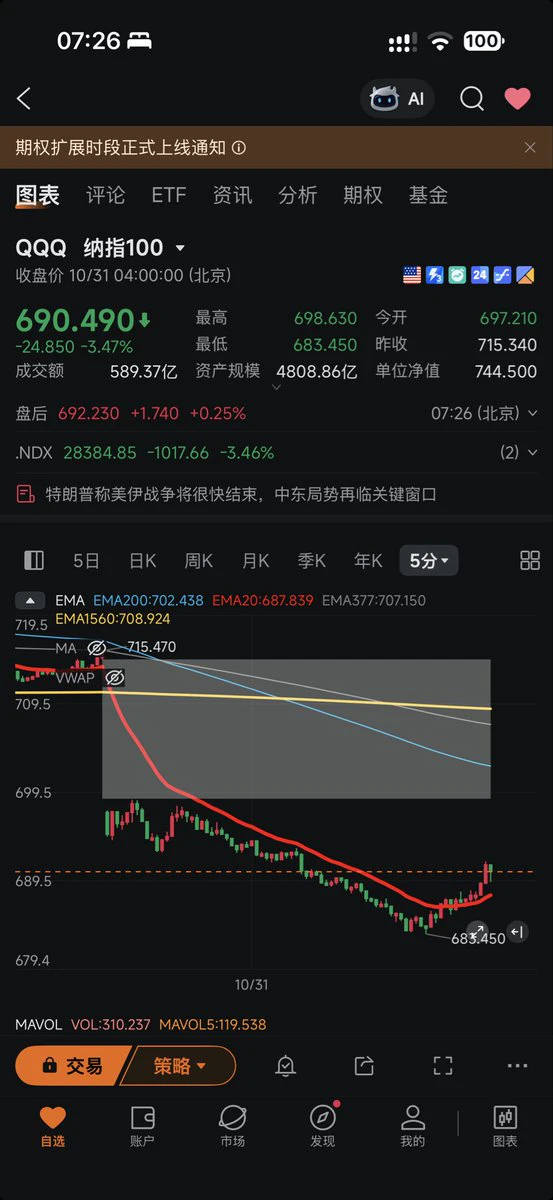Viewport: 553px width, 1200px height.
Task: Tap the 交易 trade button
Action: coord(73,1066)
